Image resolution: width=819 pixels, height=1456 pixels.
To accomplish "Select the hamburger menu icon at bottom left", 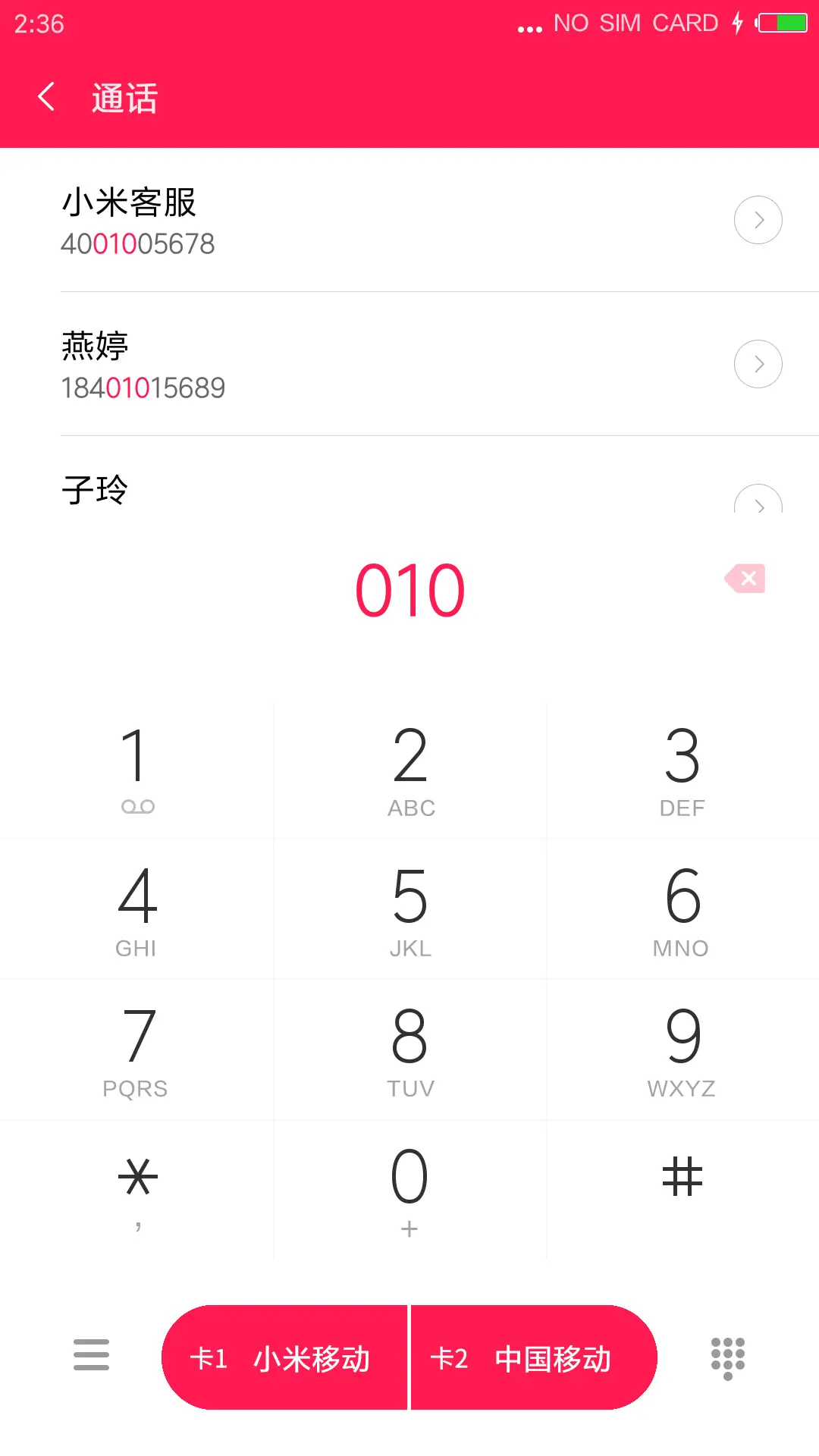I will pyautogui.click(x=90, y=1355).
